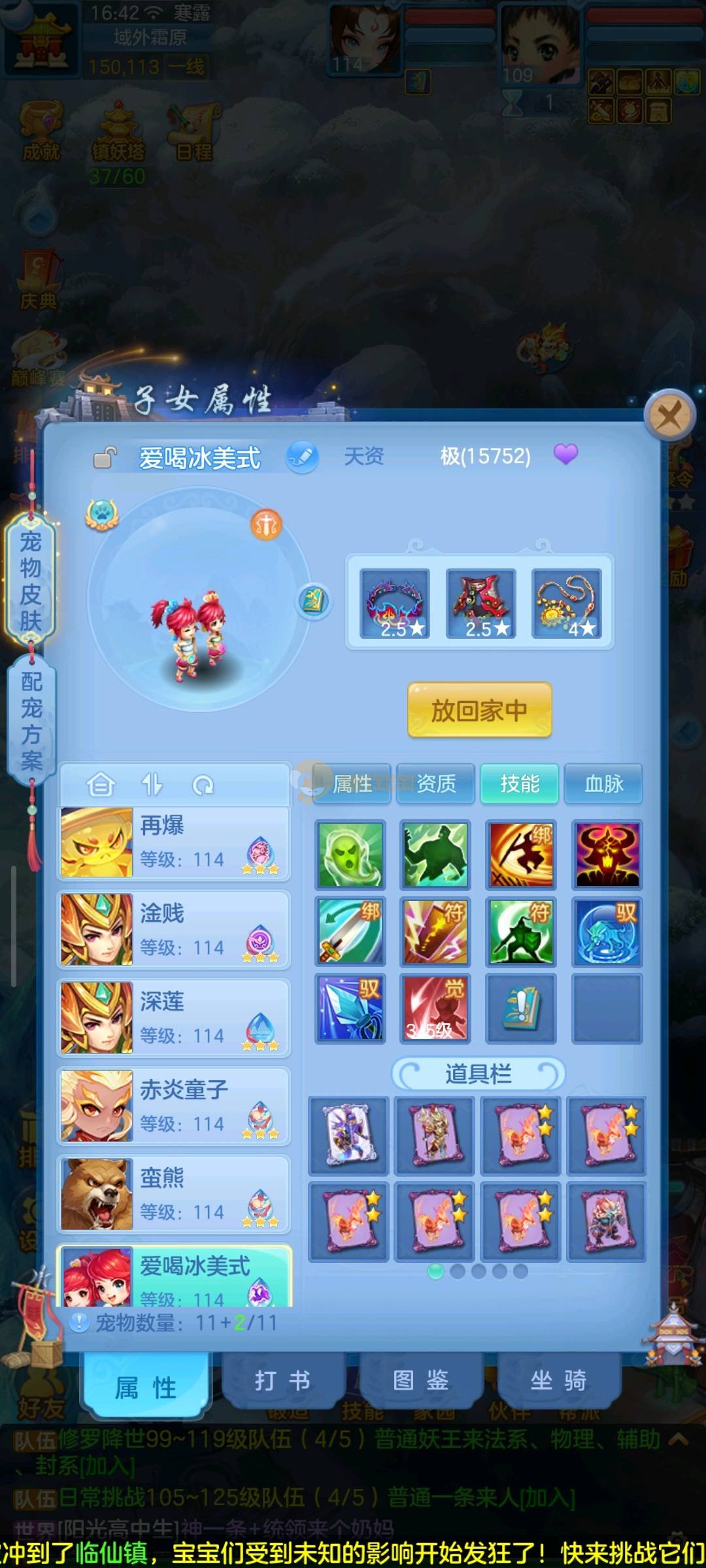Close the 子女属性 panel
The height and width of the screenshot is (1568, 706).
click(669, 414)
